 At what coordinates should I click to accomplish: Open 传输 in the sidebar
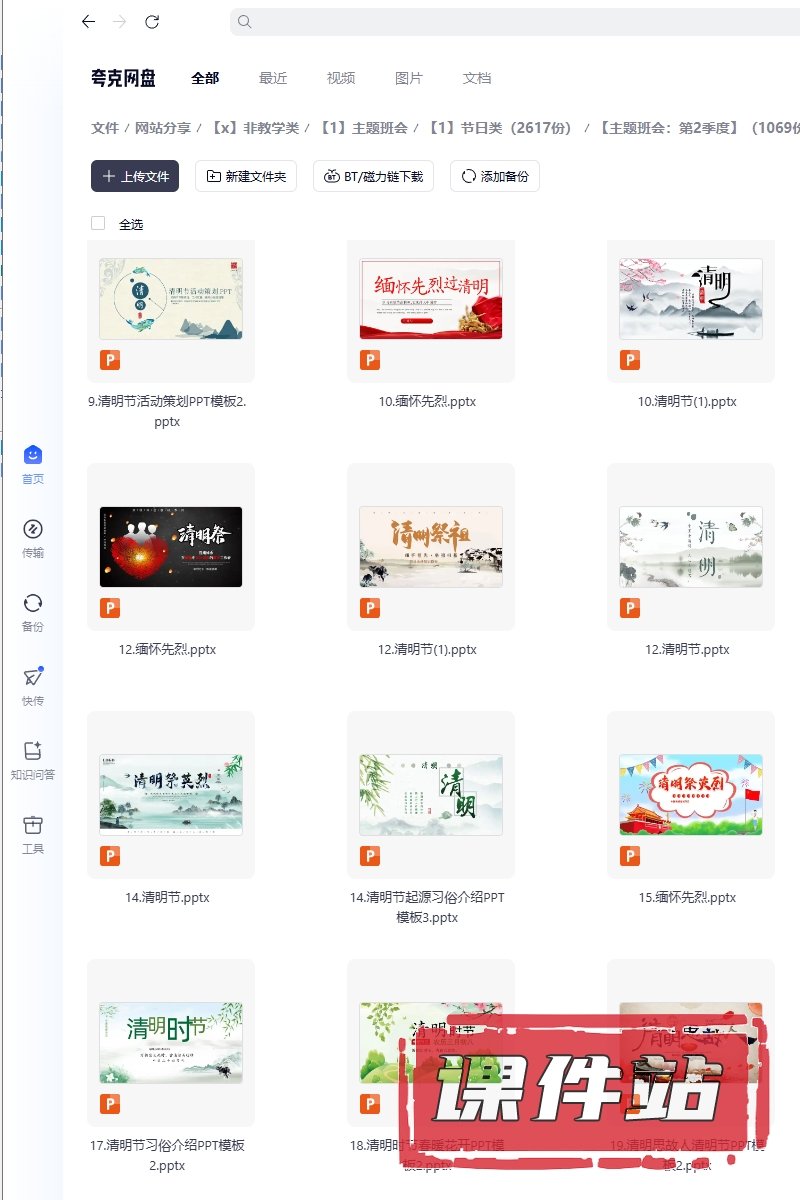[33, 538]
